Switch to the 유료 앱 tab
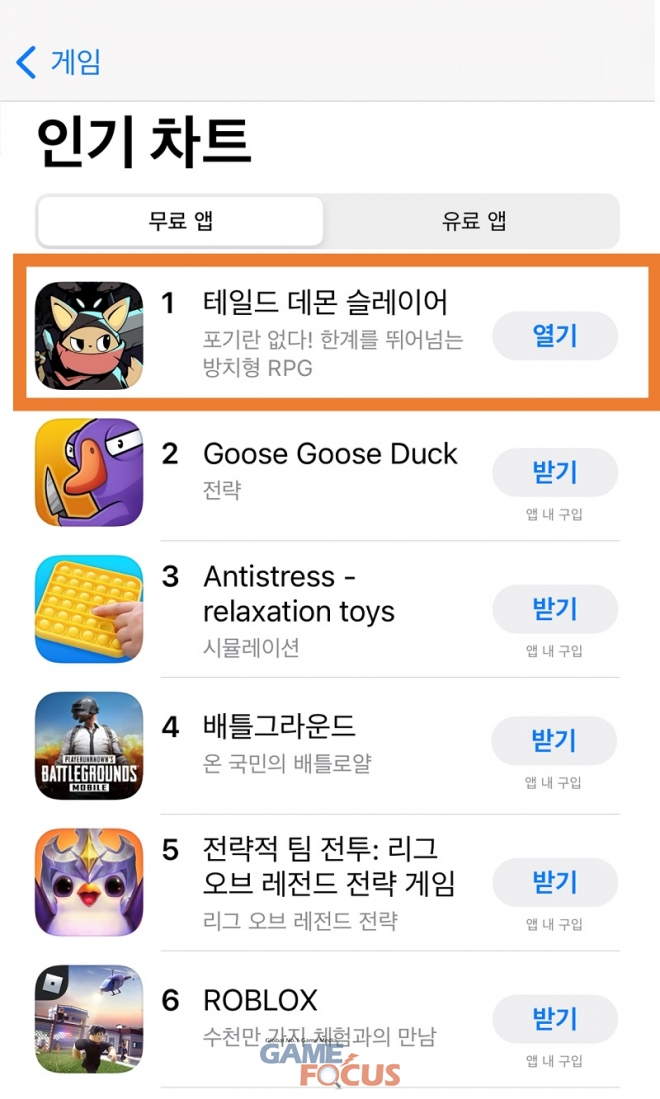The height and width of the screenshot is (1099, 660). (473, 221)
